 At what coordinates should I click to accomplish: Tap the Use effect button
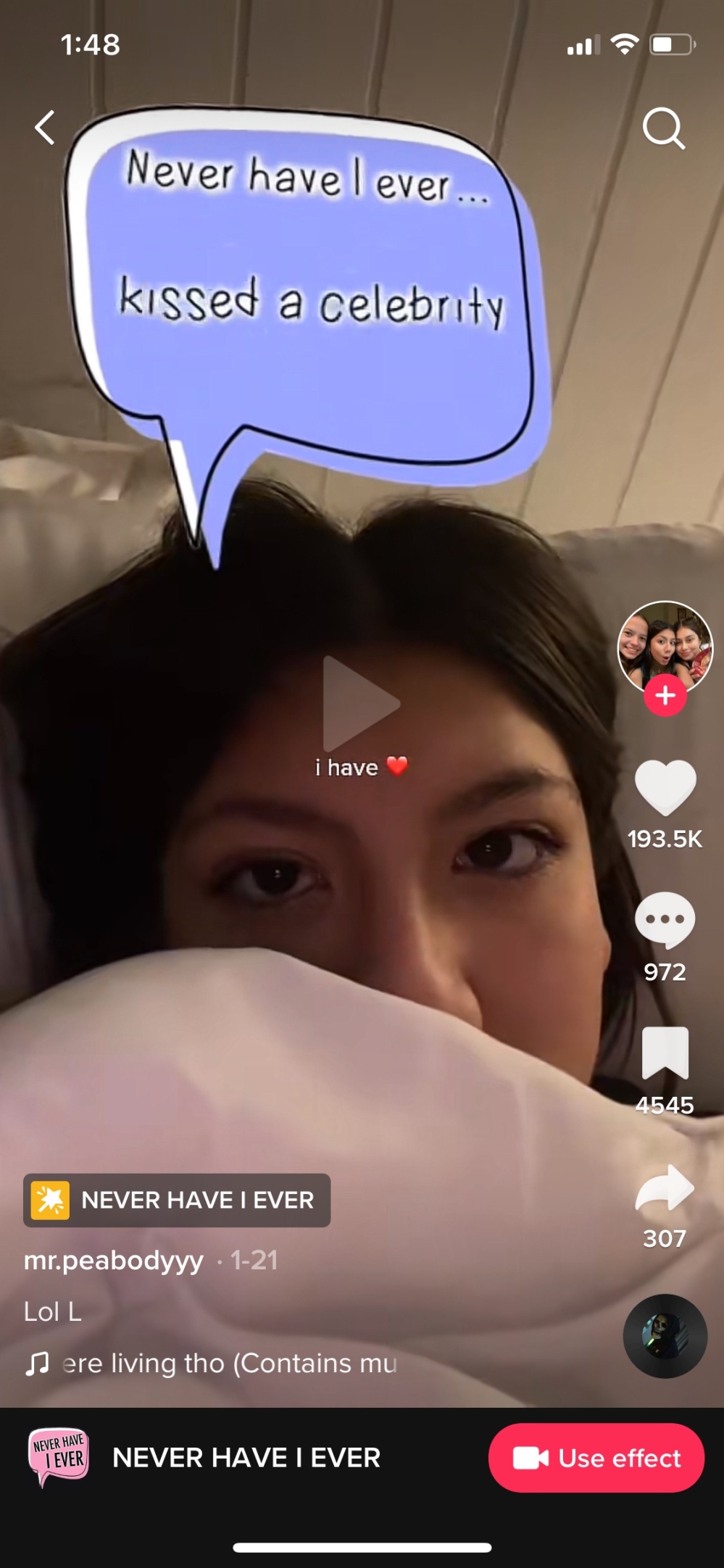[x=596, y=1458]
